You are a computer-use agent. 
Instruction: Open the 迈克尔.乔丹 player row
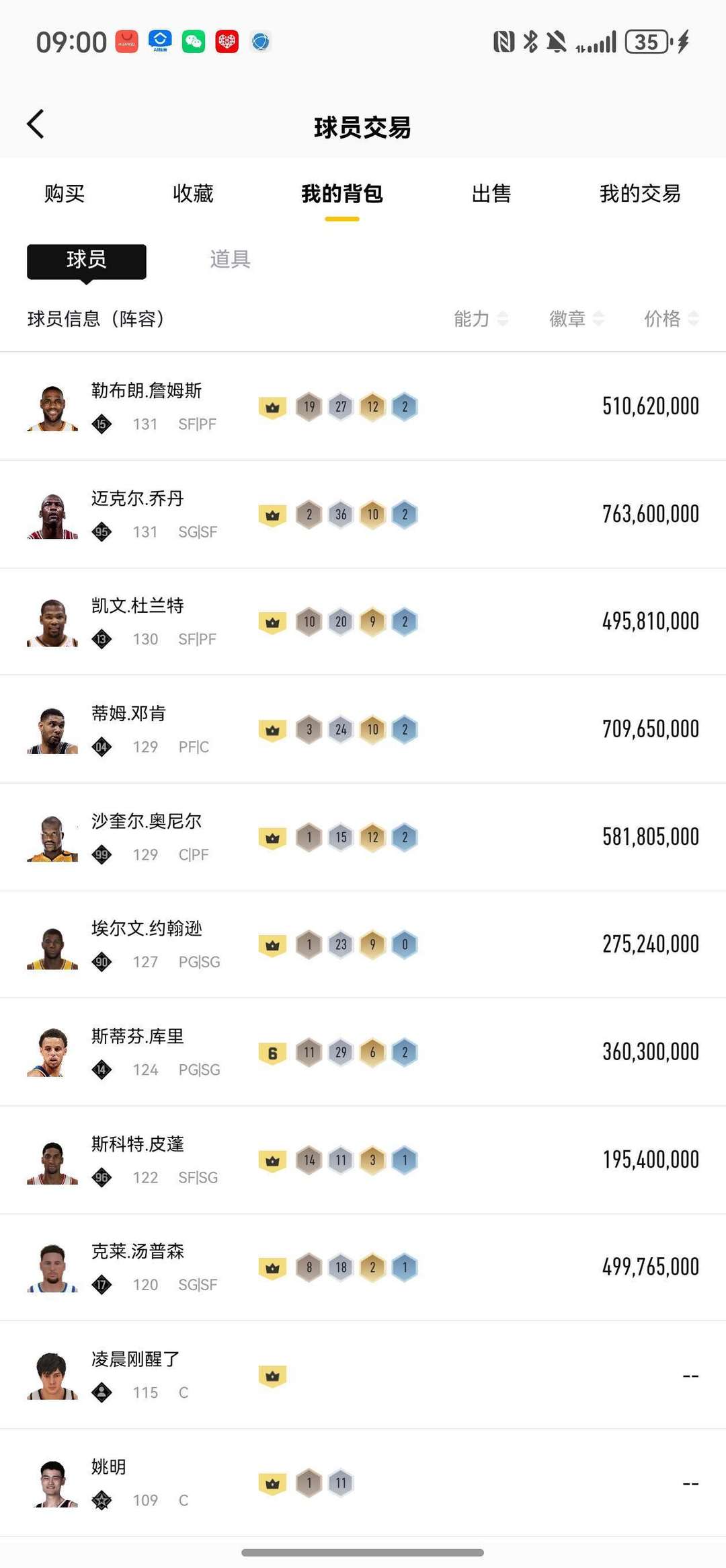click(x=363, y=515)
